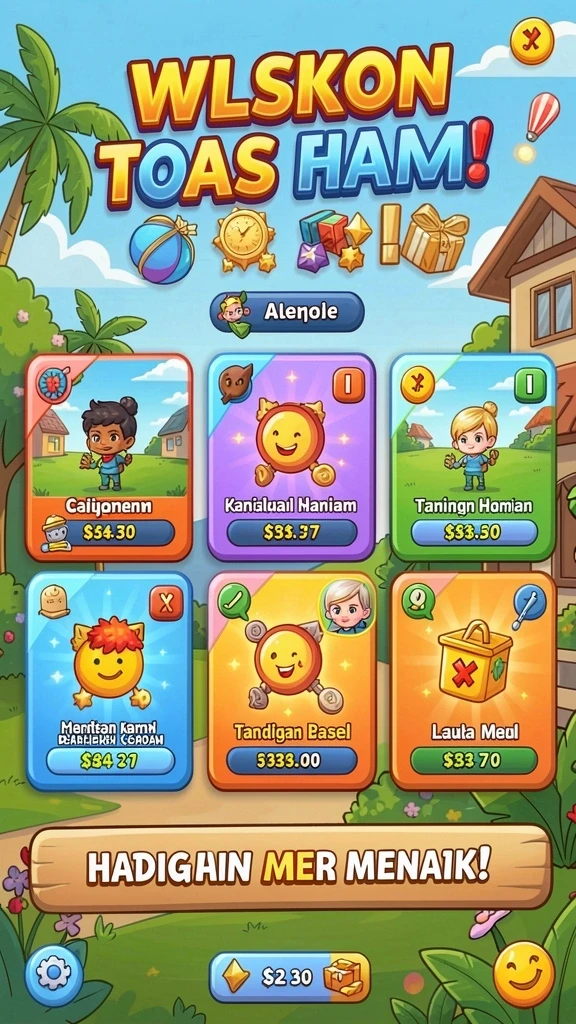576x1024 pixels.
Task: Dismiss the X on the blue card
Action: [x=166, y=603]
